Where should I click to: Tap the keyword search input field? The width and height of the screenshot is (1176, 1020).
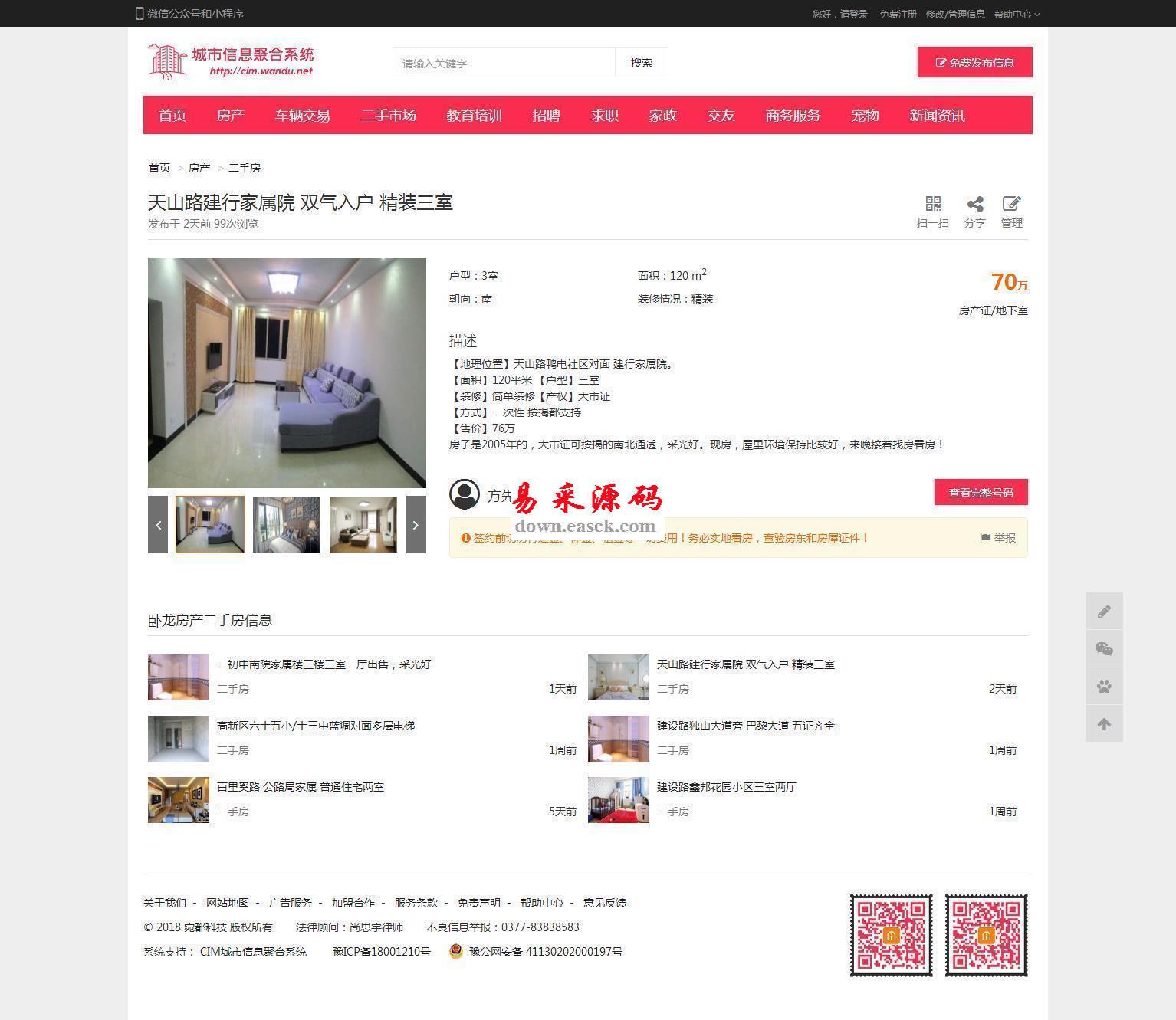pyautogui.click(x=504, y=63)
